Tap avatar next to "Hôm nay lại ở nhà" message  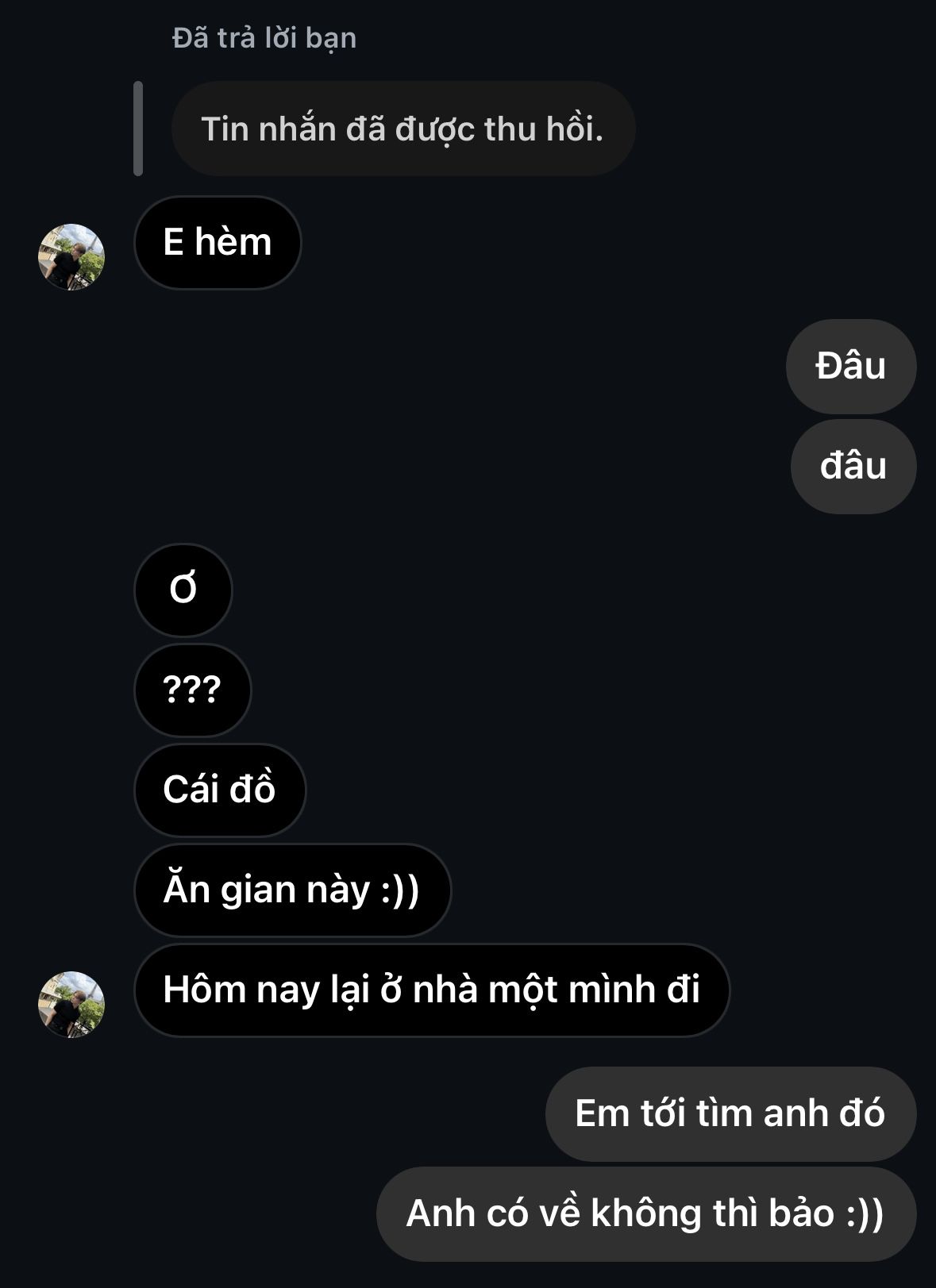tap(71, 1004)
